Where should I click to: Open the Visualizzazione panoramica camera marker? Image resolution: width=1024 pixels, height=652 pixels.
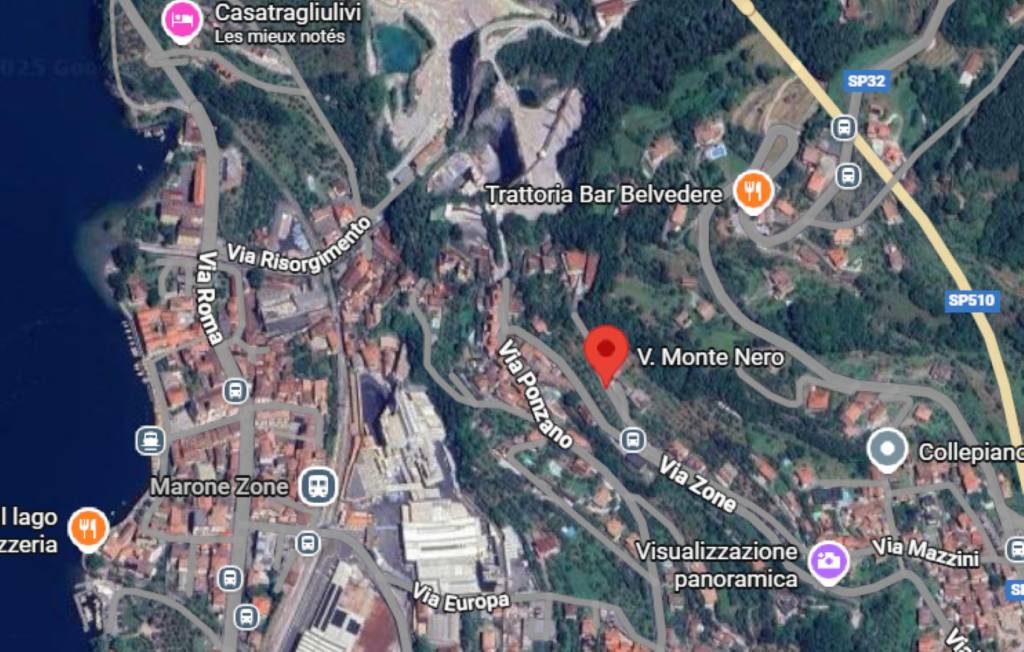[x=828, y=560]
